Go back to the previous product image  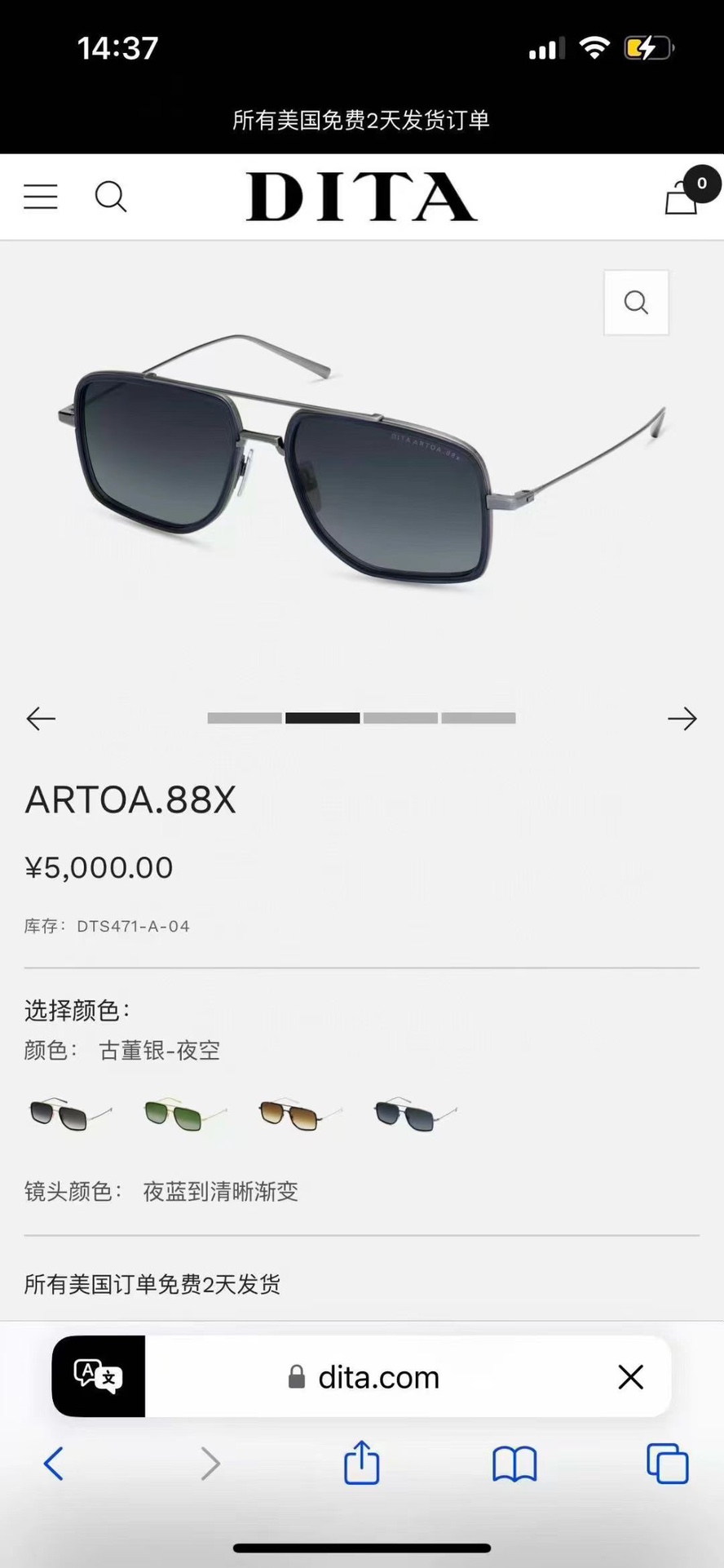41,718
